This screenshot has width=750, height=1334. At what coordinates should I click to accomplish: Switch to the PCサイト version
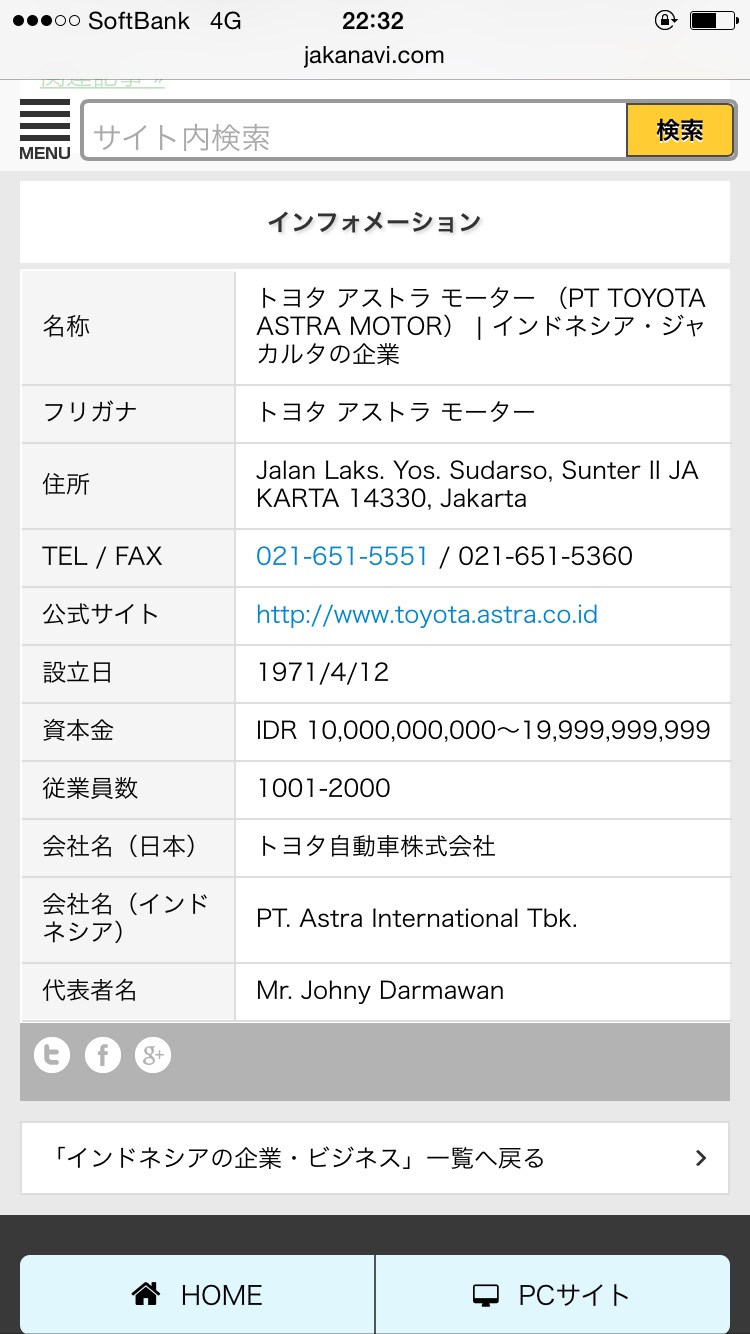[553, 1295]
